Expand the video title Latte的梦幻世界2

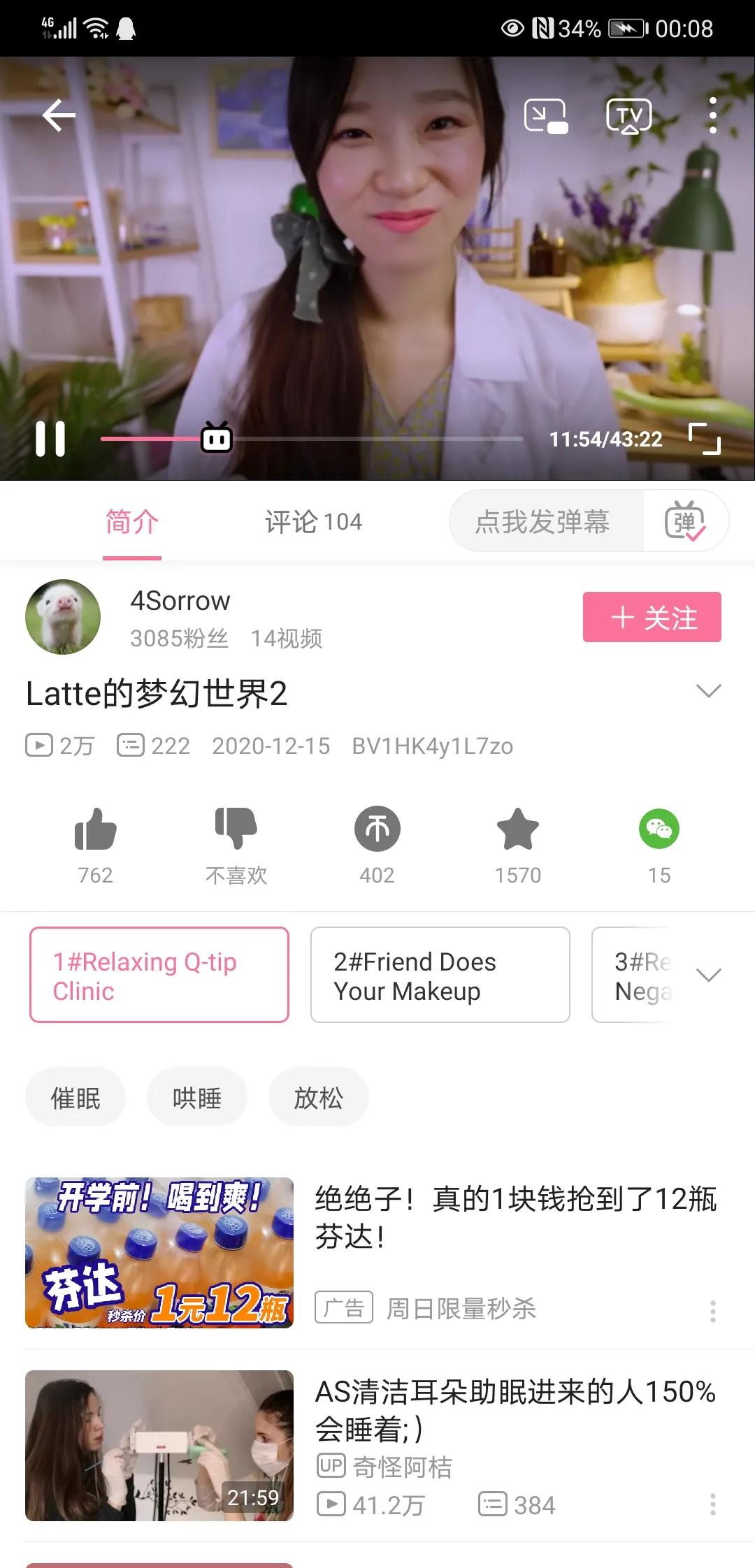click(710, 690)
